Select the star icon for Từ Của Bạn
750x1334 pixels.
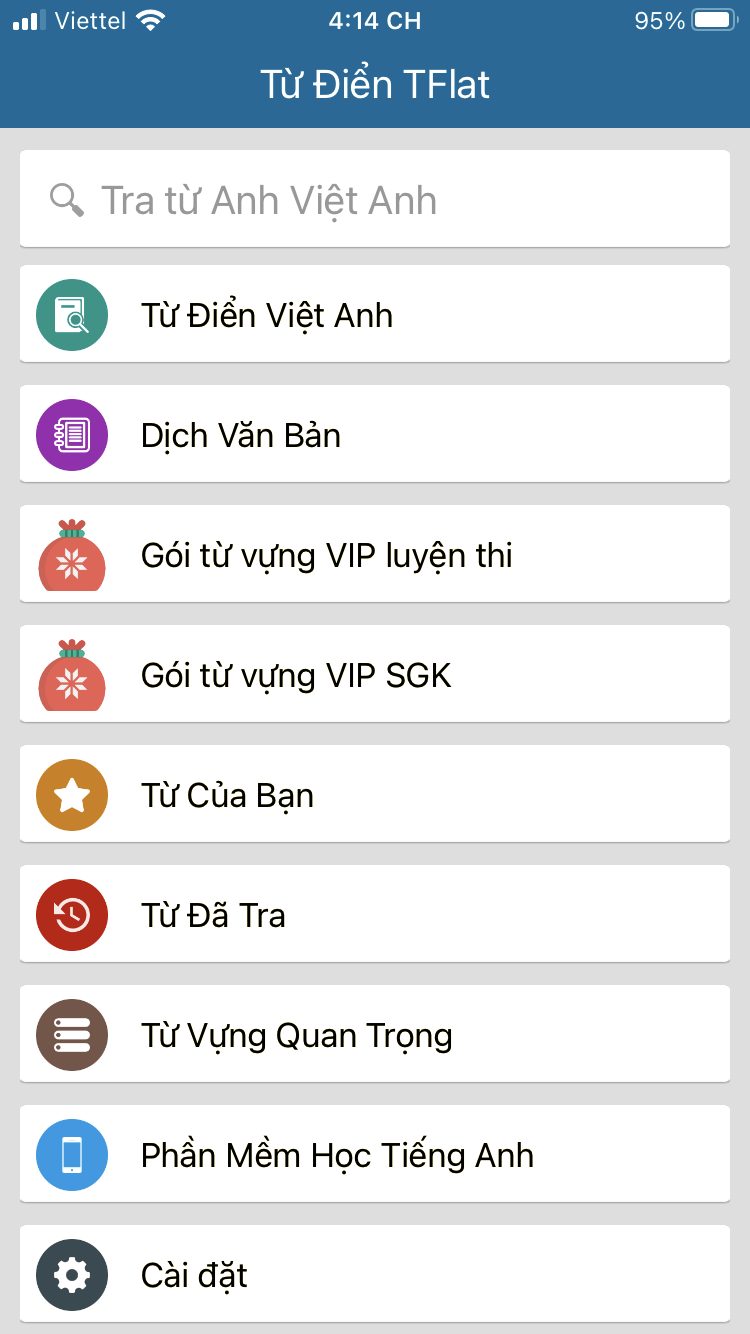pyautogui.click(x=71, y=794)
